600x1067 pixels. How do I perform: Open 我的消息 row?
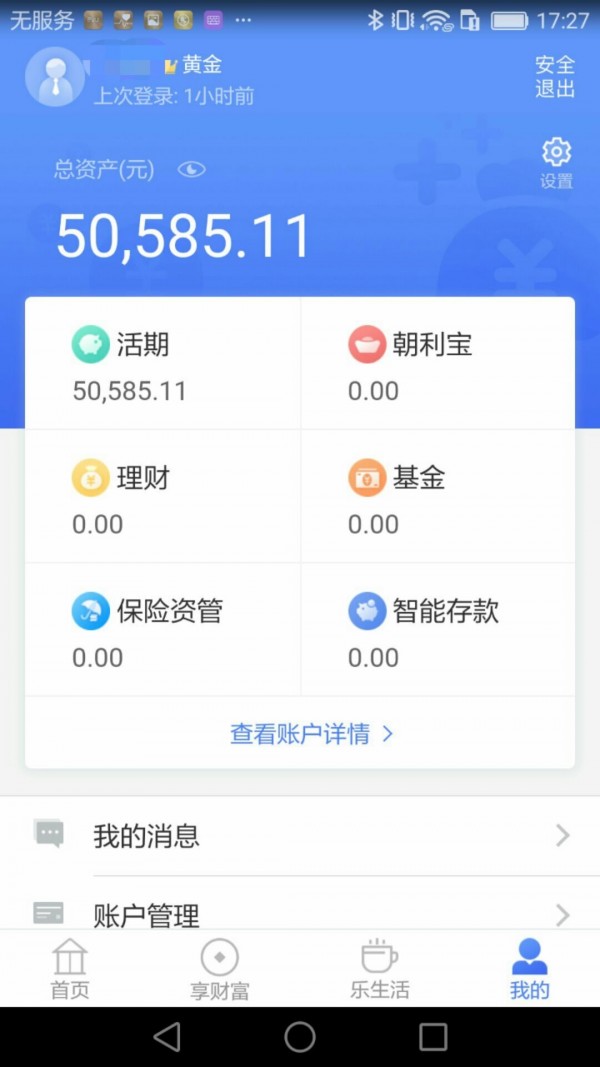[300, 836]
